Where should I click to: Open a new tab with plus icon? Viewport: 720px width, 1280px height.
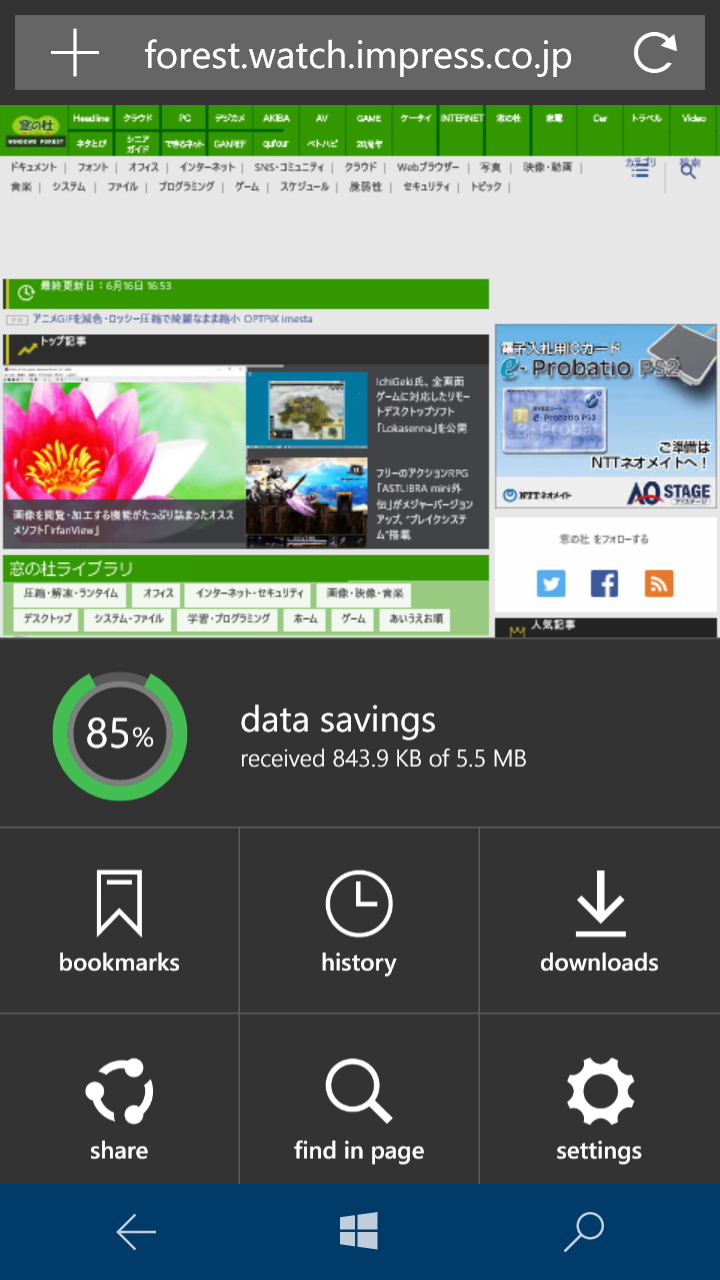click(75, 53)
